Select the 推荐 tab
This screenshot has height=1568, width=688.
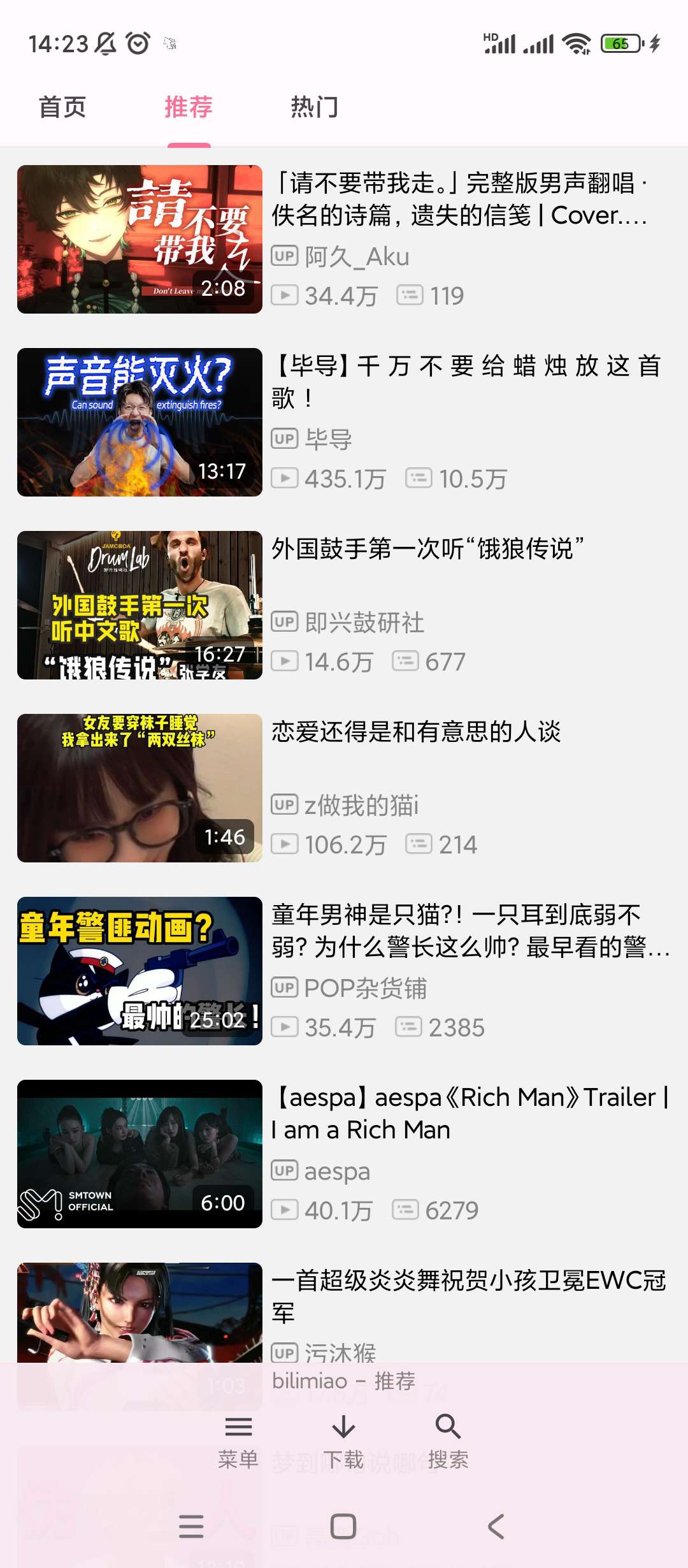click(x=189, y=107)
